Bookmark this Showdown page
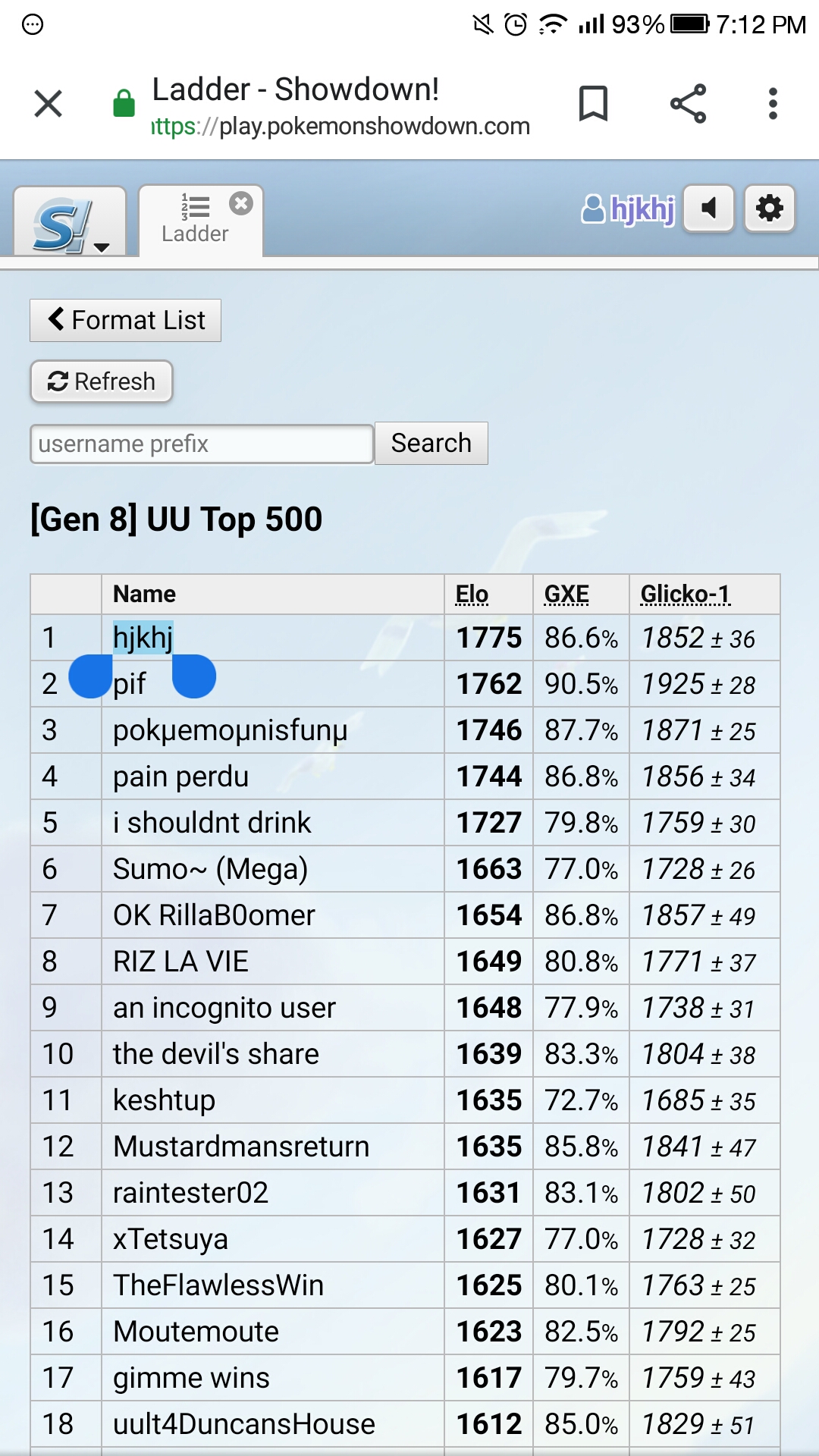819x1456 pixels. click(x=593, y=104)
